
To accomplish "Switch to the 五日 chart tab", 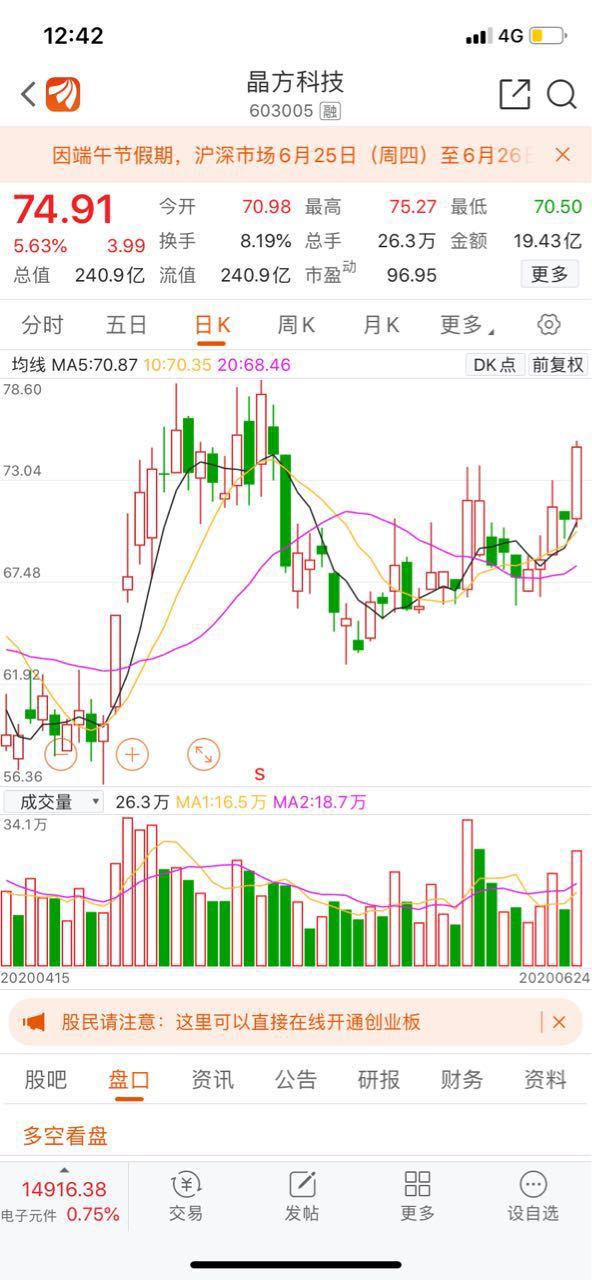I will pos(127,325).
